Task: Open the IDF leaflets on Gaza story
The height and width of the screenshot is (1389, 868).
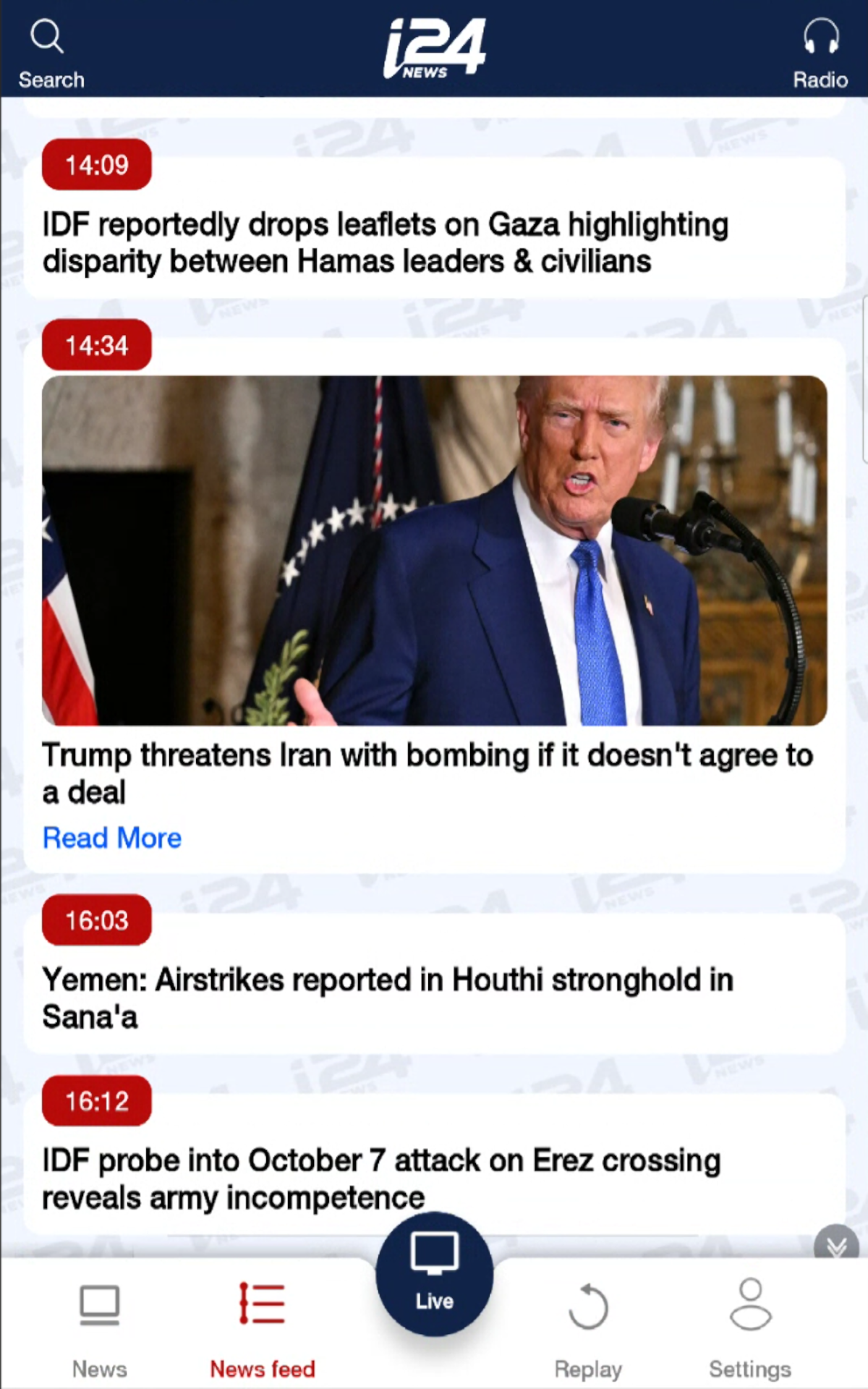Action: tap(385, 243)
